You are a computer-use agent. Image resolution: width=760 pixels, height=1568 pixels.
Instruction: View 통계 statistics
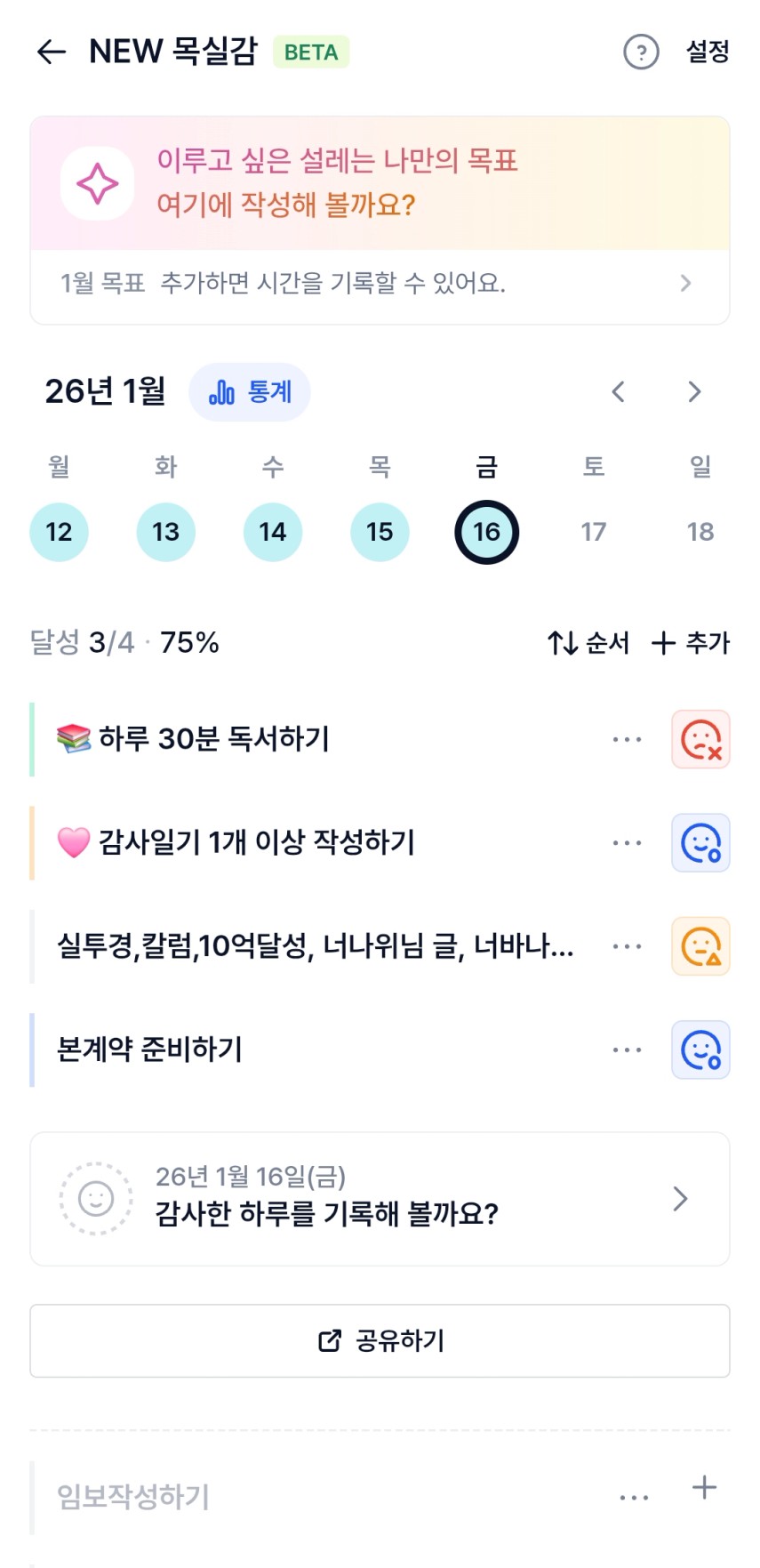click(250, 392)
